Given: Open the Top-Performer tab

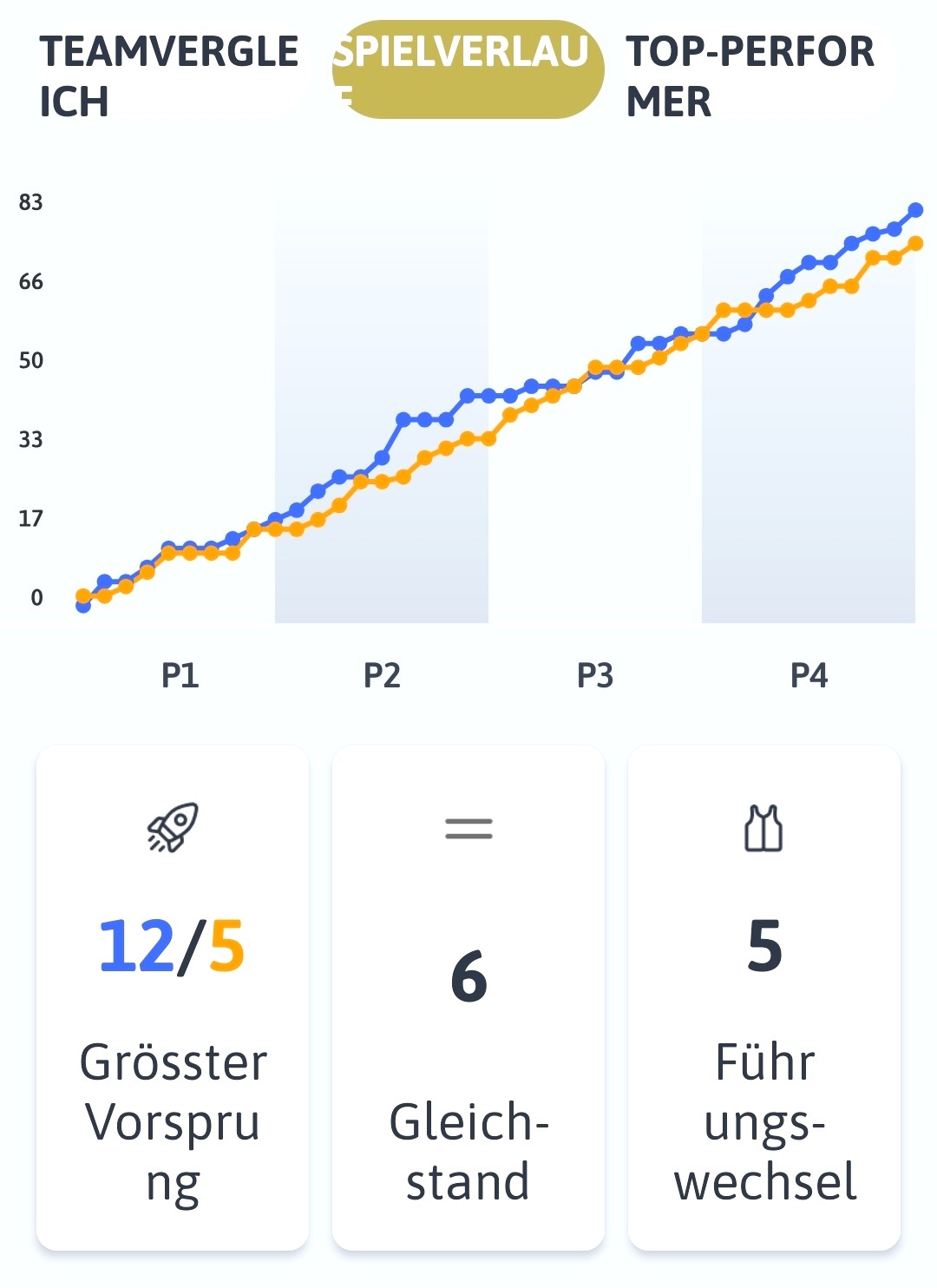Looking at the screenshot, I should [750, 76].
